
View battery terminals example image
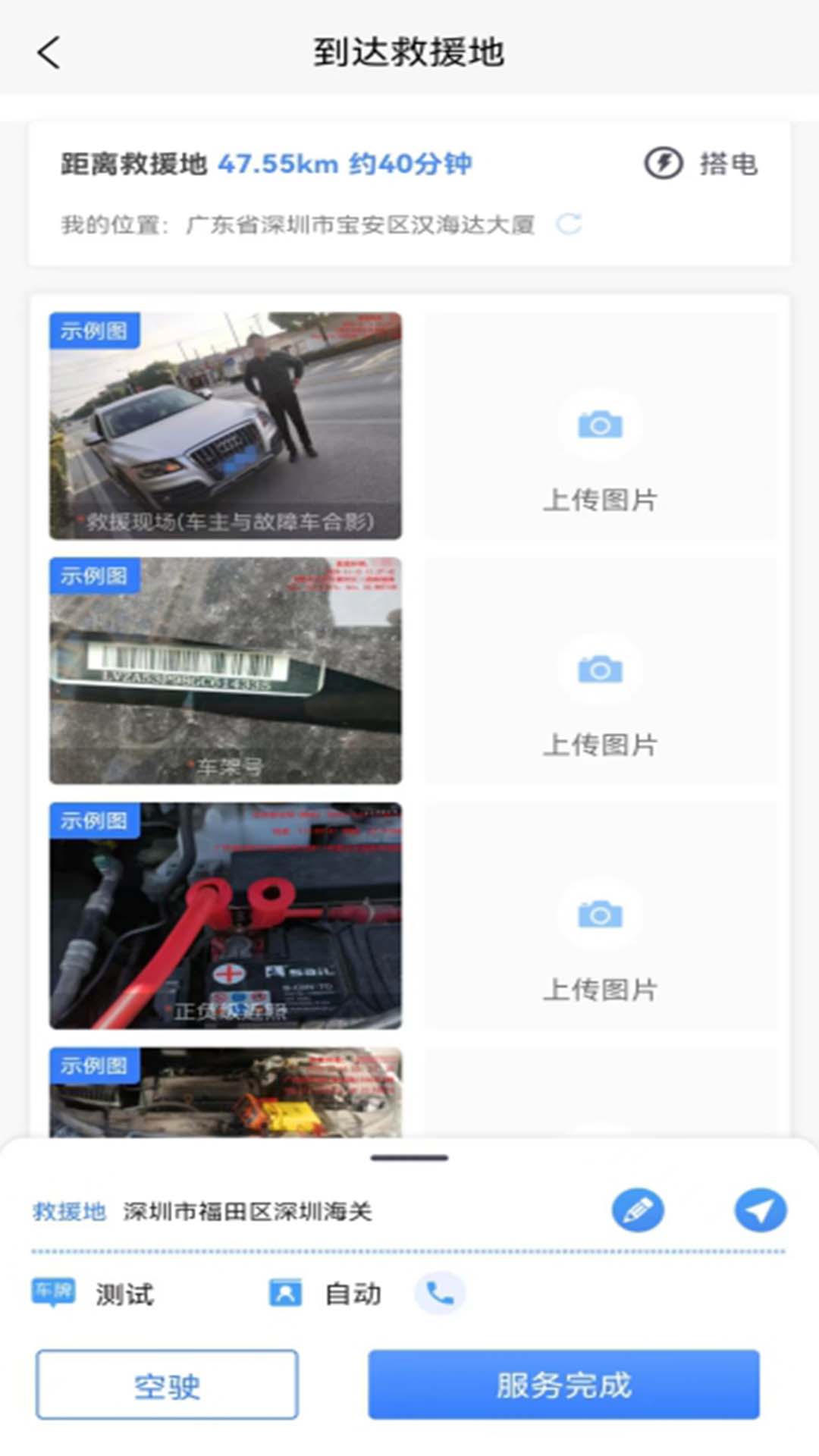225,916
